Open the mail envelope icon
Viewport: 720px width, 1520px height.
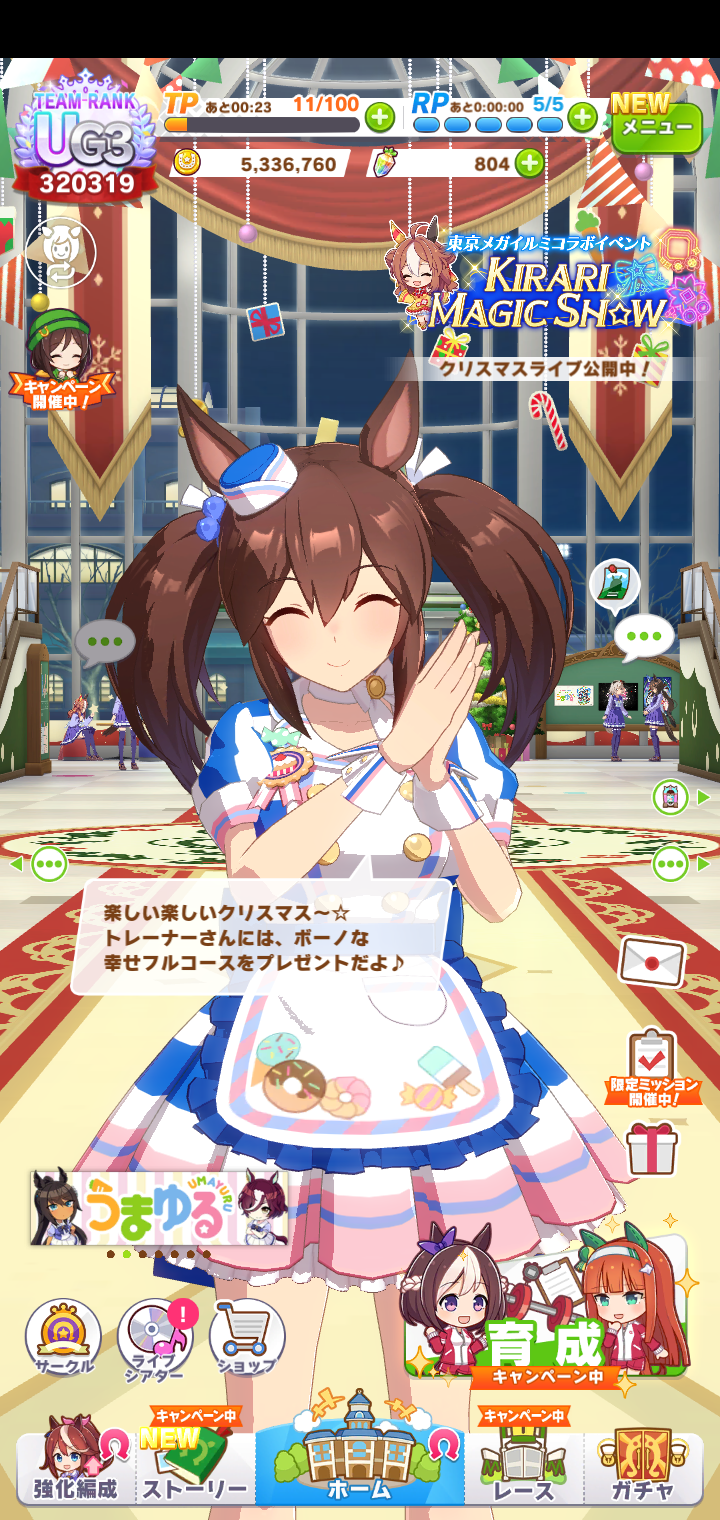point(652,961)
